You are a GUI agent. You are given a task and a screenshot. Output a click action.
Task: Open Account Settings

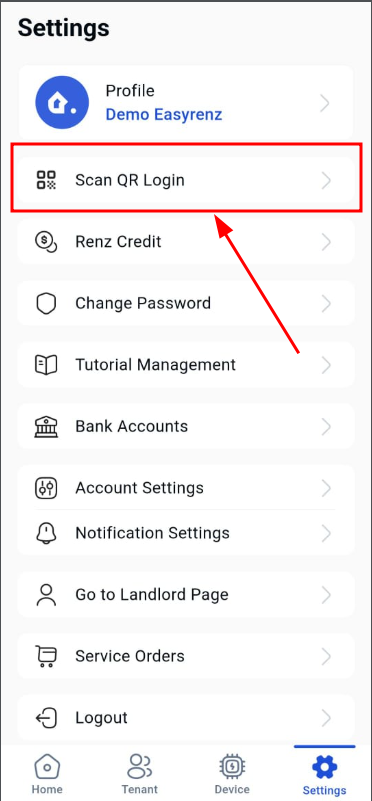click(x=186, y=488)
